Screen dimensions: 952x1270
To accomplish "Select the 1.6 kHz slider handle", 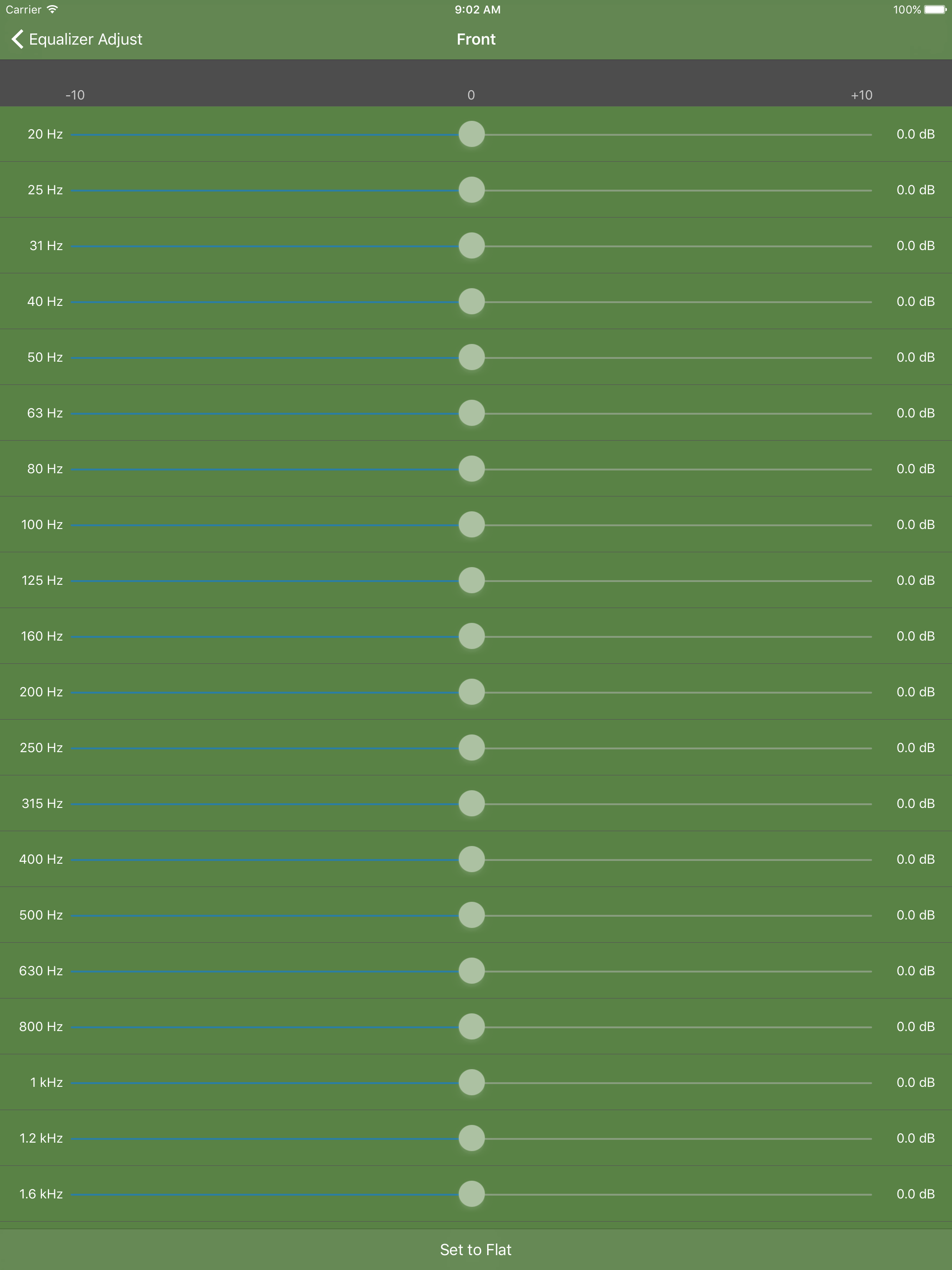I will click(471, 1194).
